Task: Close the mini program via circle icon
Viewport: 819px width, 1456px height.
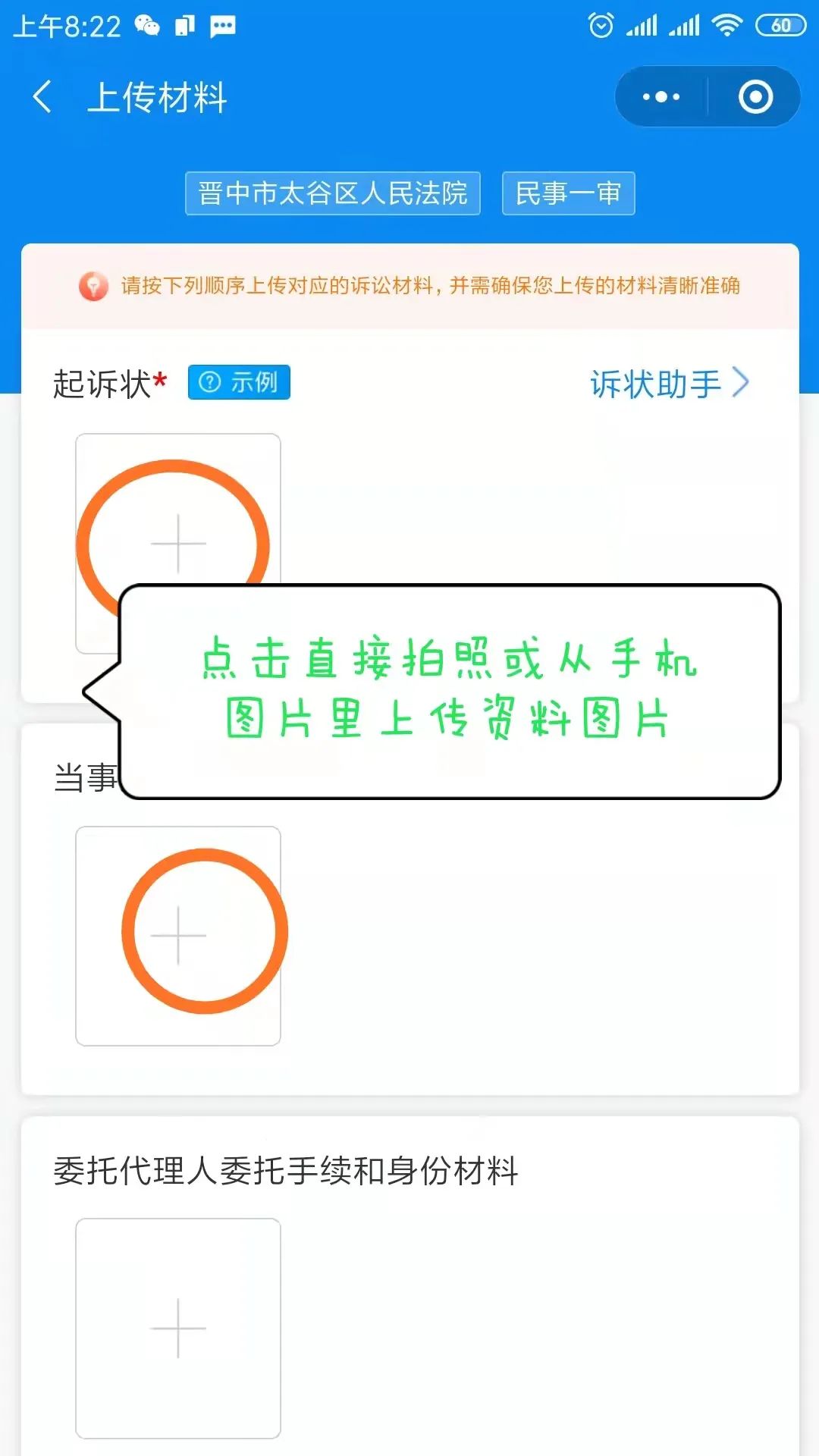Action: 755,97
